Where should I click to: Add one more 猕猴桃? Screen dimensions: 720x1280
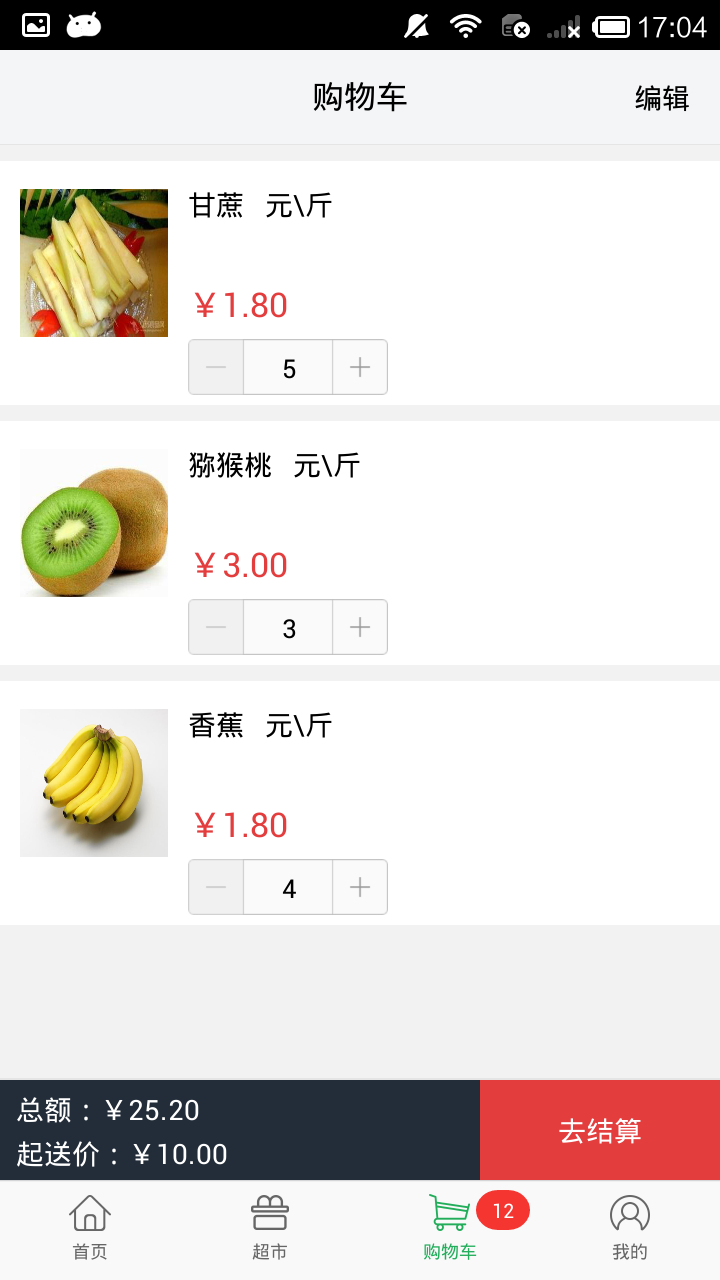[360, 627]
